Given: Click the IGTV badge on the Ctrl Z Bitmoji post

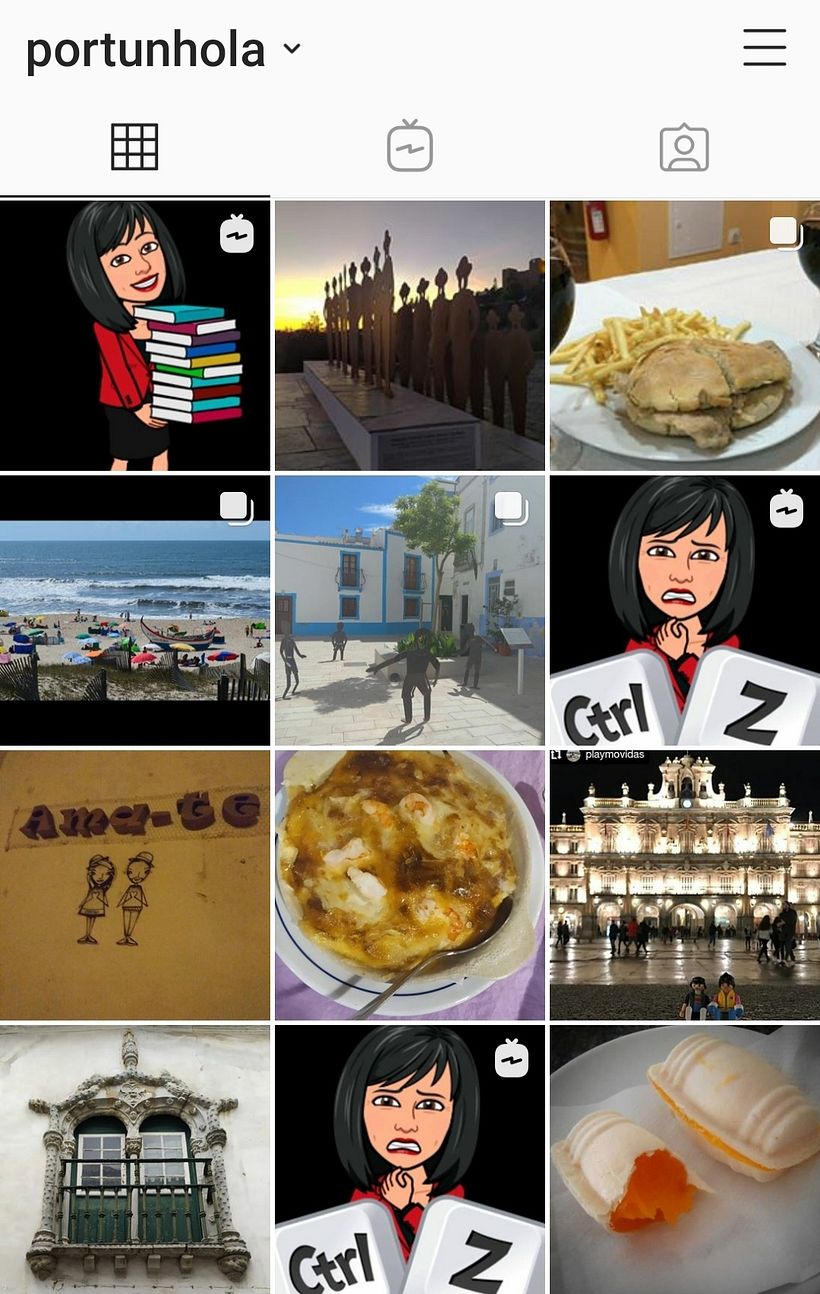Looking at the screenshot, I should click(x=787, y=508).
